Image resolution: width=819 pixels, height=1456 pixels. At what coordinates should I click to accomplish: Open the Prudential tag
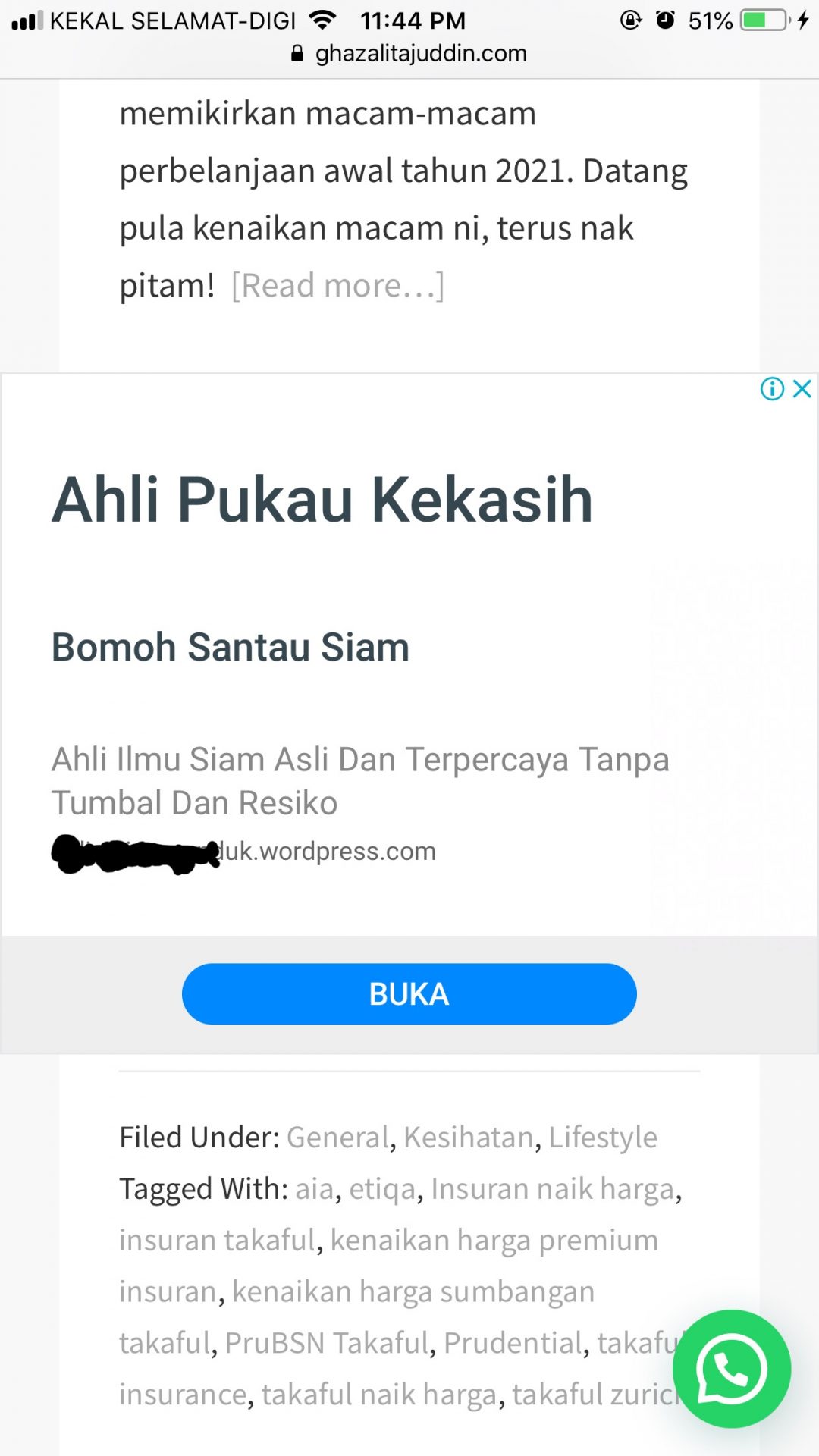tap(513, 1343)
